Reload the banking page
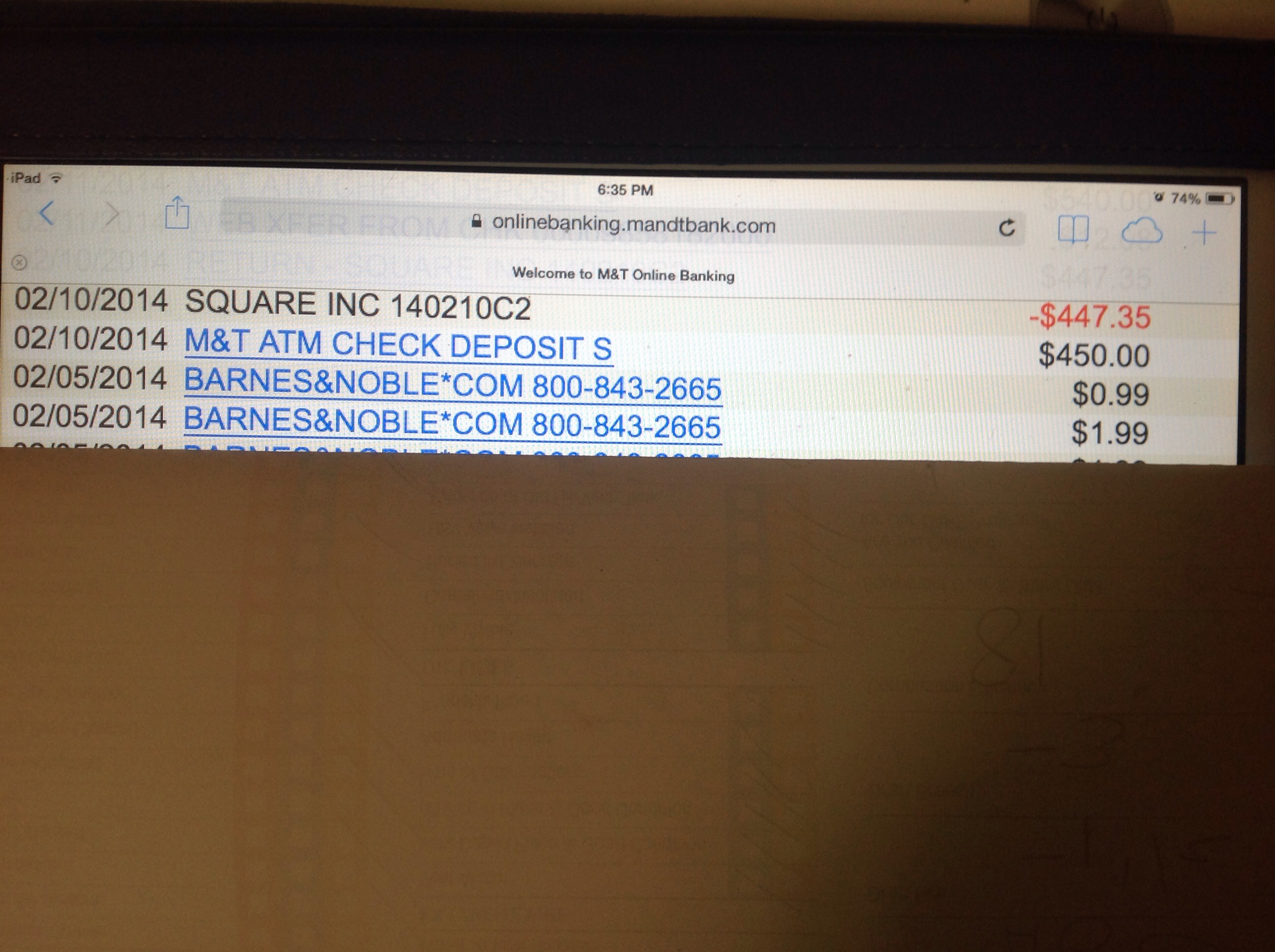This screenshot has width=1275, height=952. pos(1006,228)
